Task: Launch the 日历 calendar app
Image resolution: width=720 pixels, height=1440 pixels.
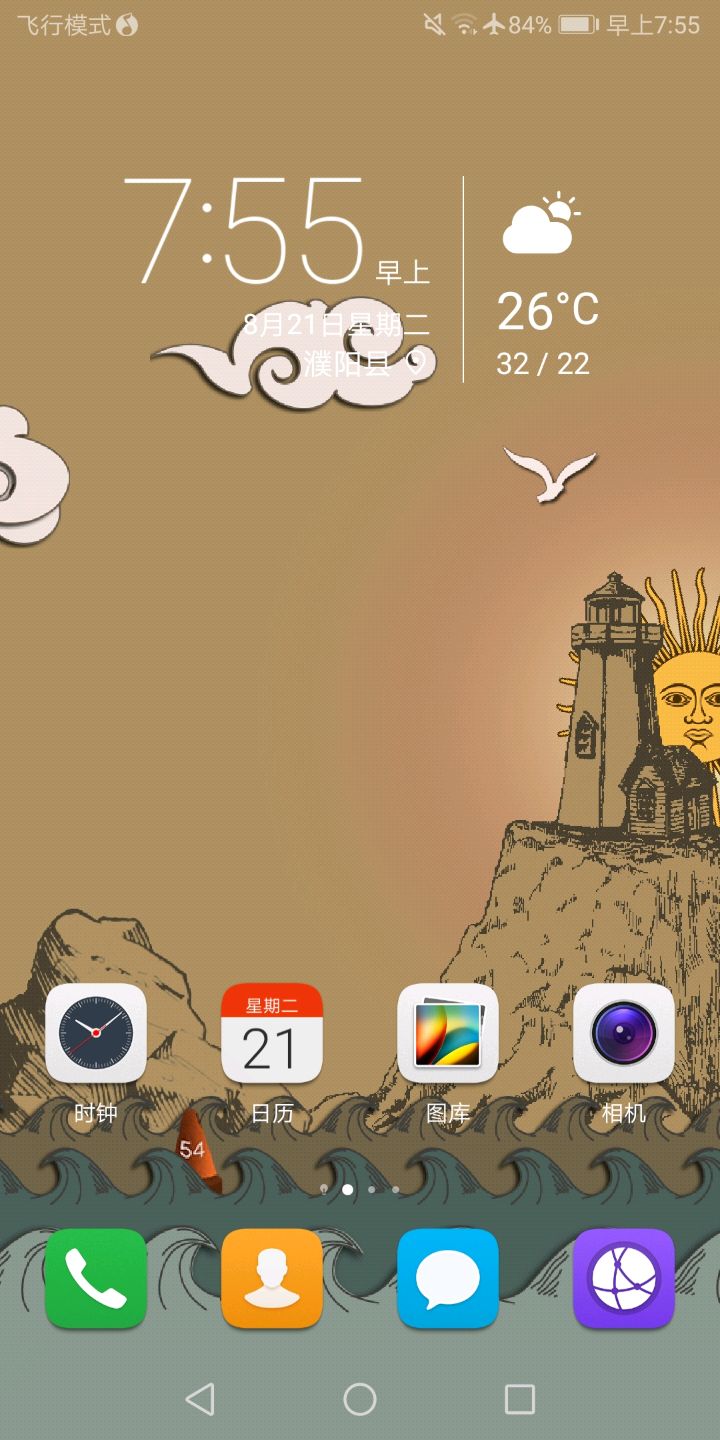Action: point(272,1034)
